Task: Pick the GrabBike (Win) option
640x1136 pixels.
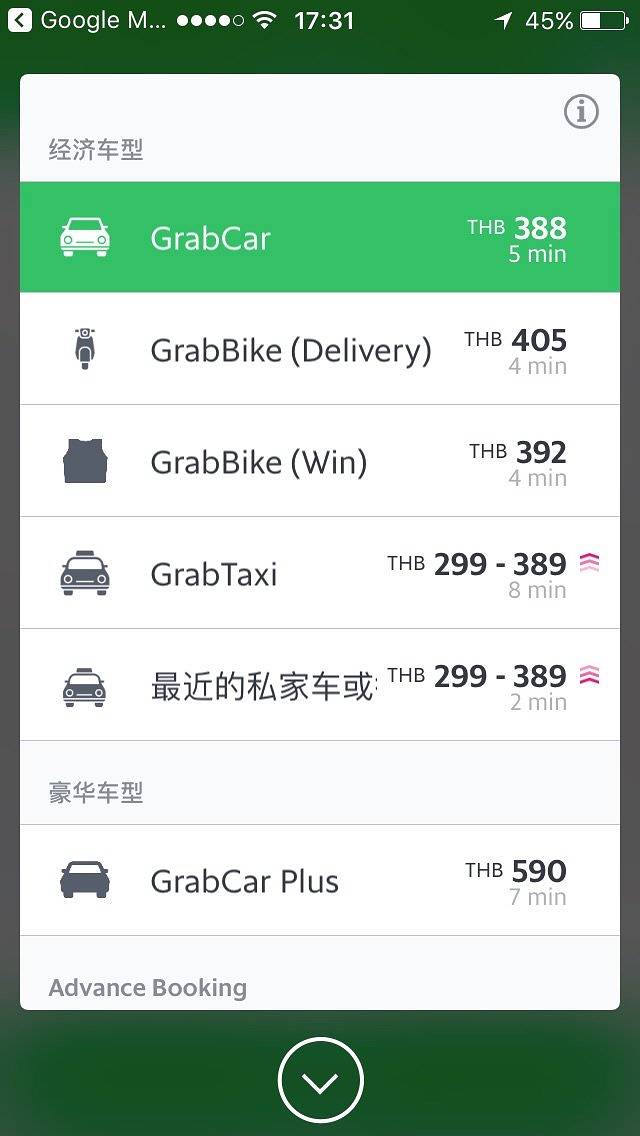Action: pos(320,462)
